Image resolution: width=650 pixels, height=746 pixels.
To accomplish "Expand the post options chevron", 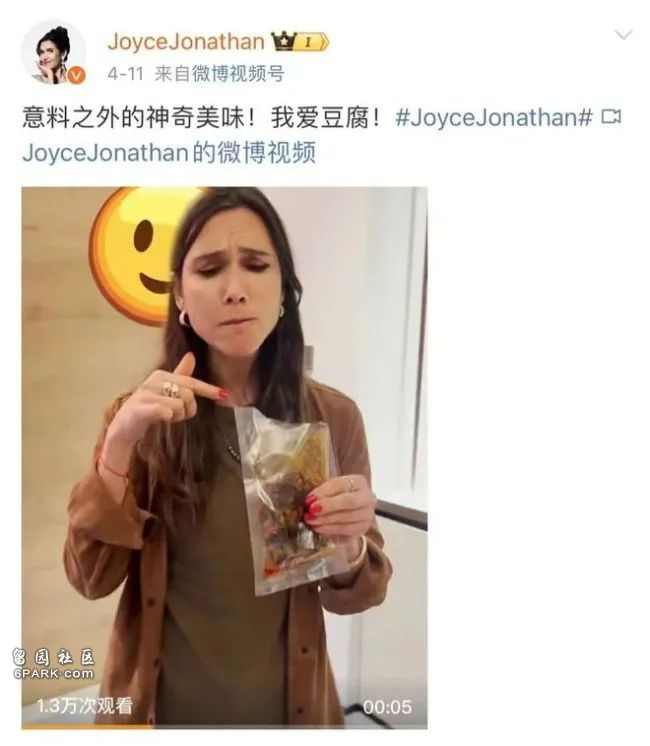I will [623, 36].
